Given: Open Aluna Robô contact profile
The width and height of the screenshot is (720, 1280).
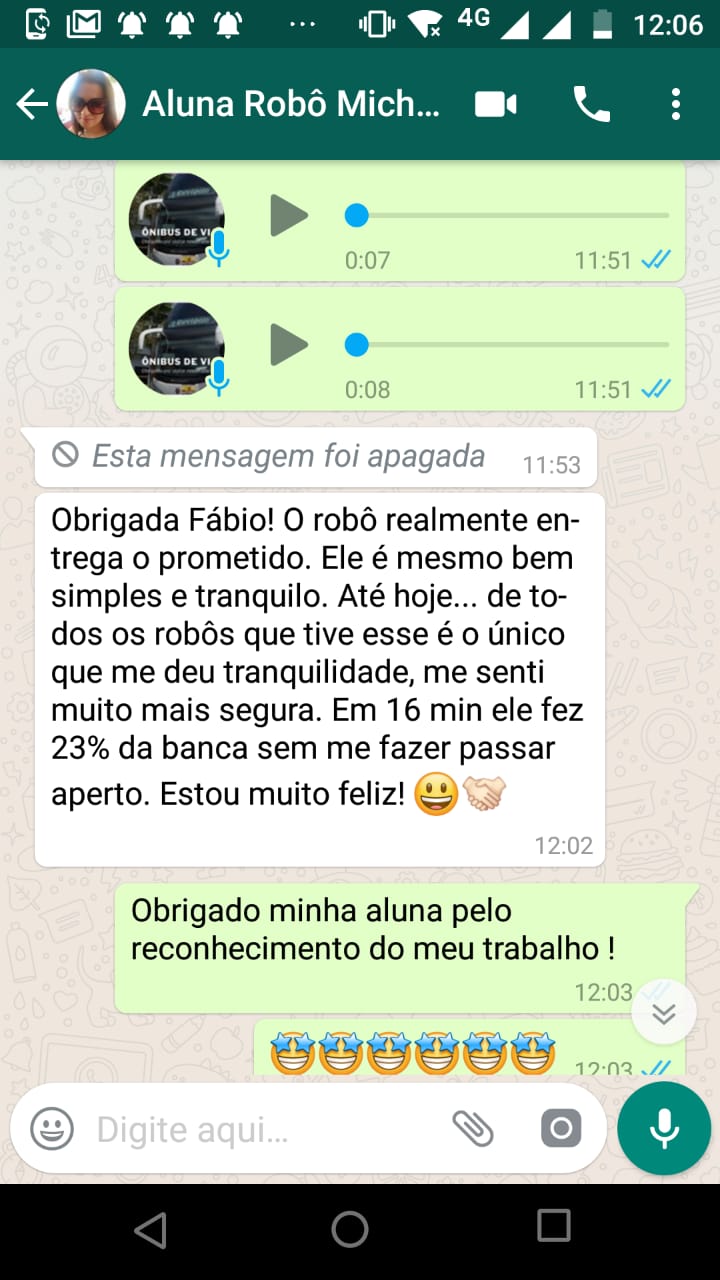Looking at the screenshot, I should (290, 104).
